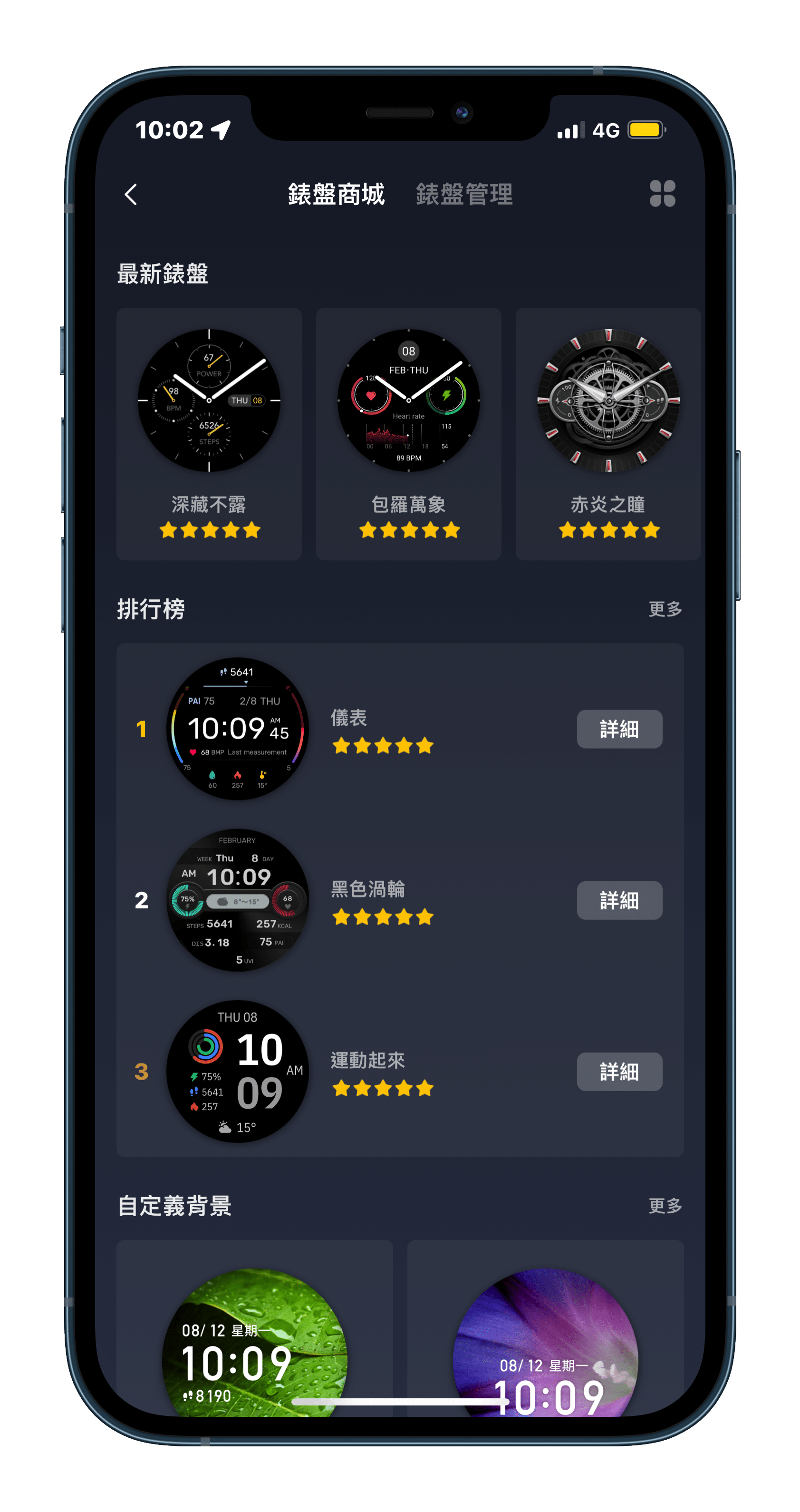Open the four-dot grid icon
Image resolution: width=800 pixels, height=1512 pixels.
click(662, 194)
